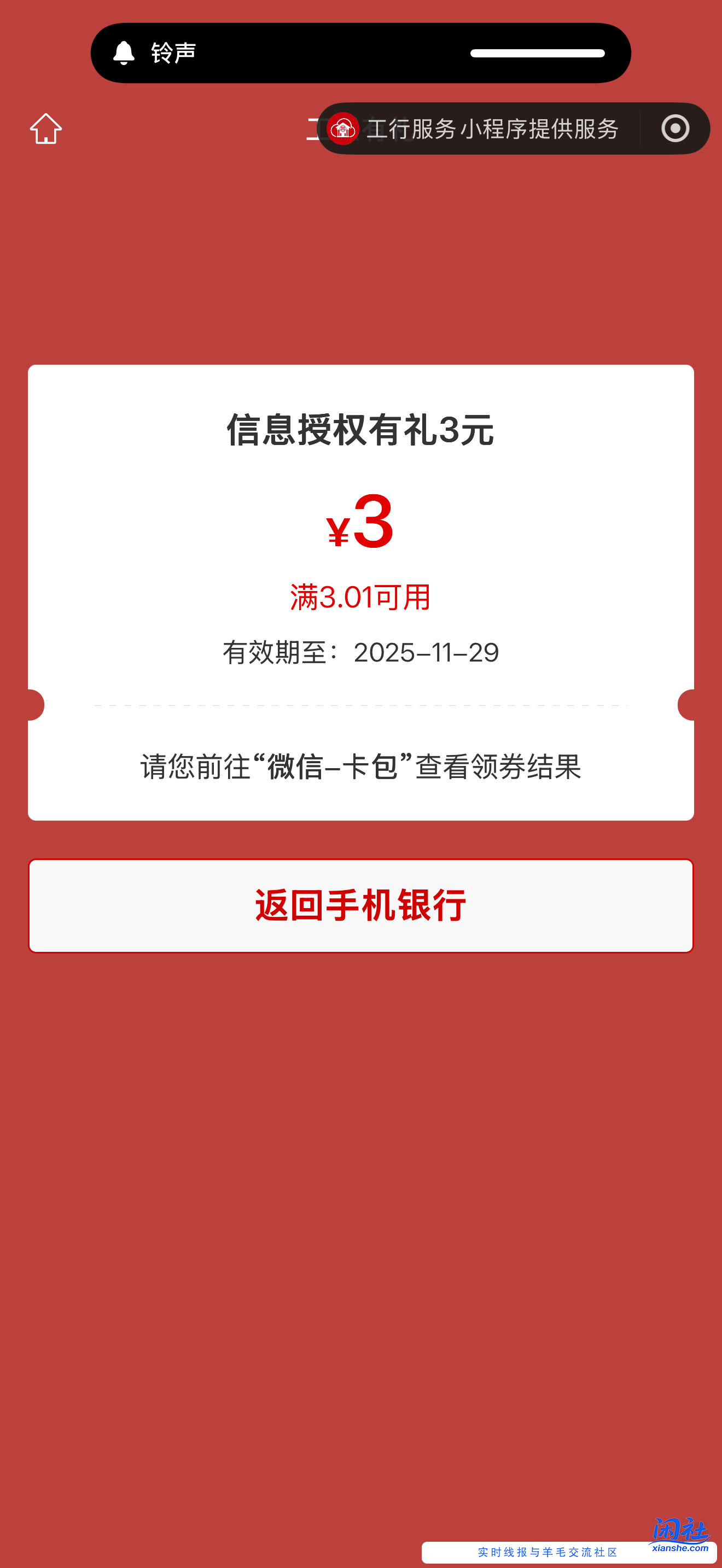Viewport: 722px width, 1568px height.
Task: Click the bell icon on the 铃声 notification
Action: [x=124, y=52]
